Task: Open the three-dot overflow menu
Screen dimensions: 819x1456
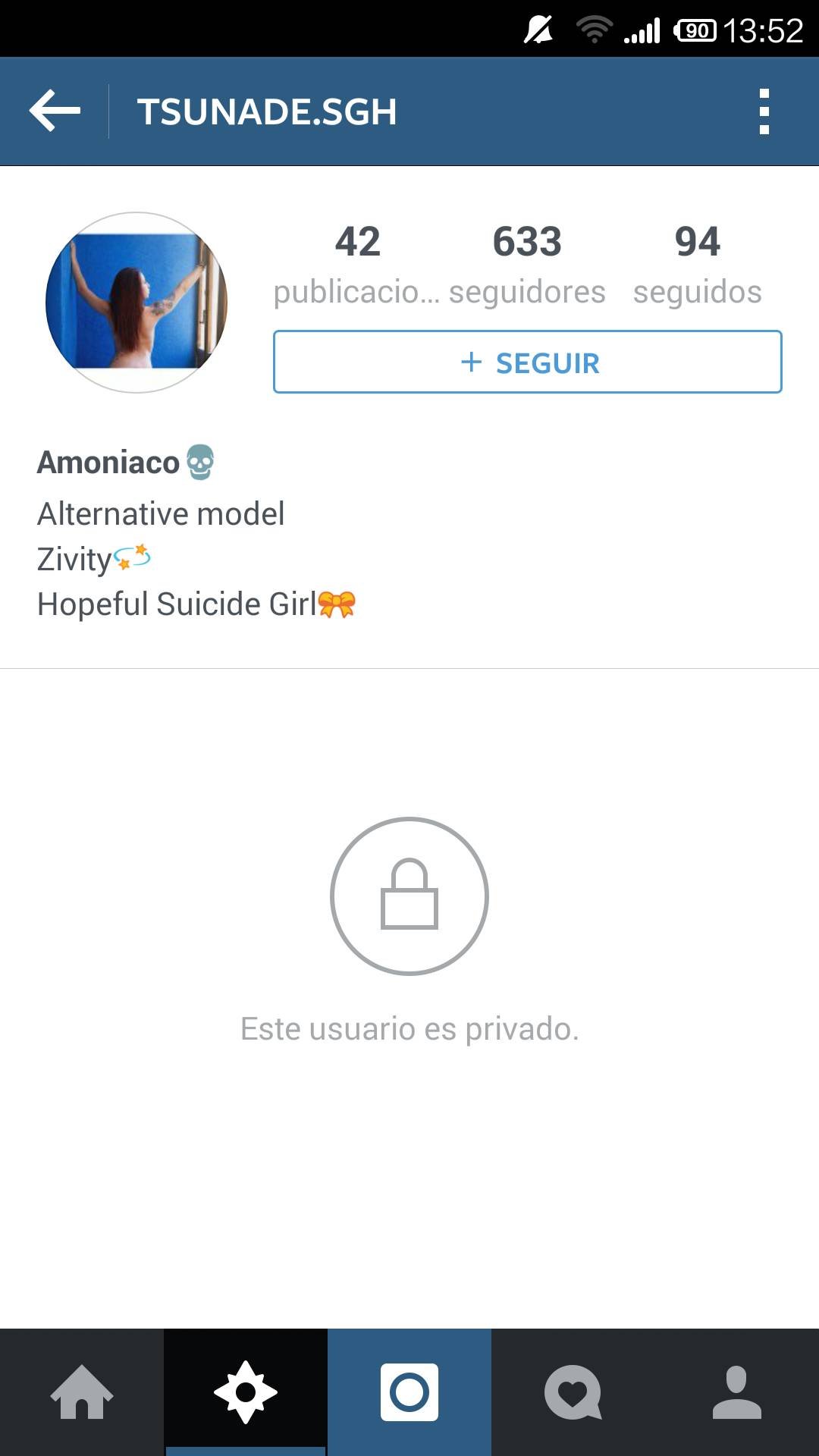Action: [x=764, y=111]
